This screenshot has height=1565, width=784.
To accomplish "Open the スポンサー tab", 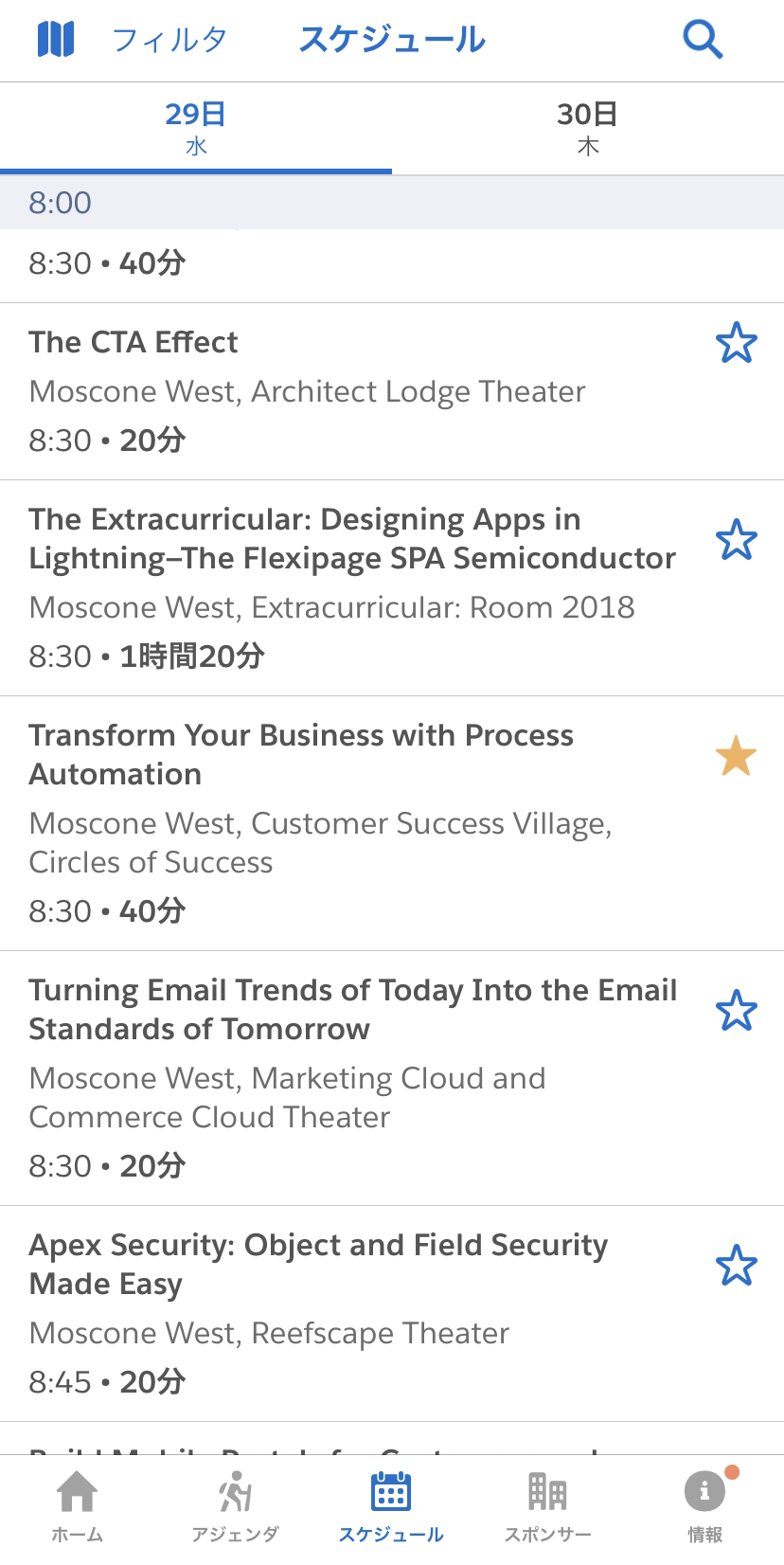I will (547, 1506).
